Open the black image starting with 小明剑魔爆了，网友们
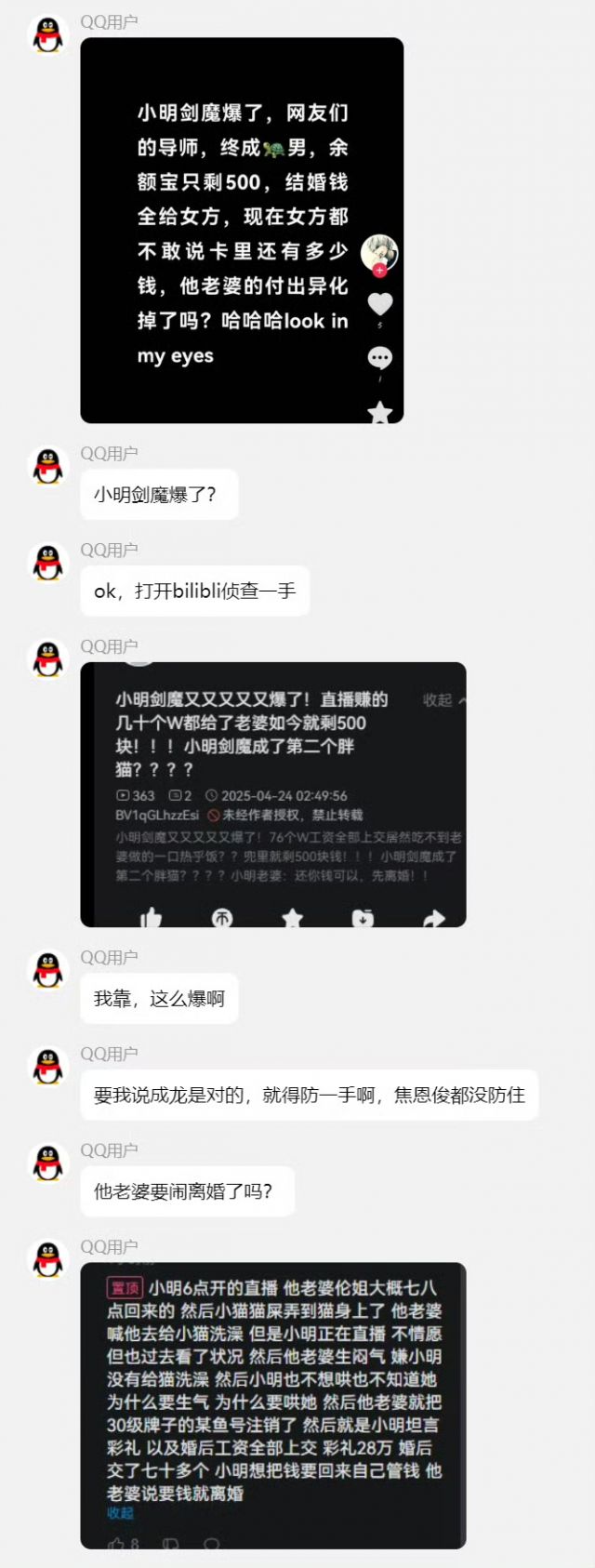The image size is (595, 1568). click(242, 231)
